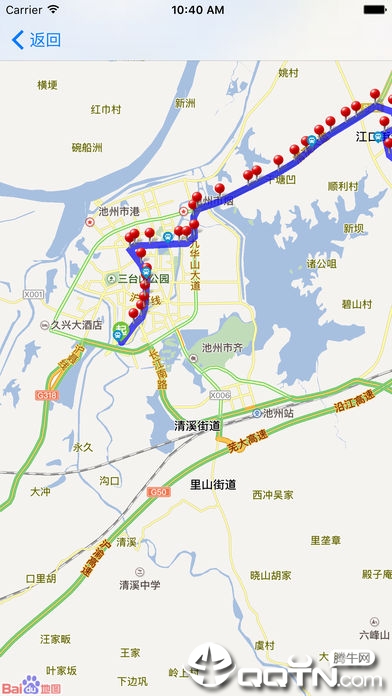This screenshot has height=696, width=392.
Task: Go back using the 返回 button
Action: 36,40
